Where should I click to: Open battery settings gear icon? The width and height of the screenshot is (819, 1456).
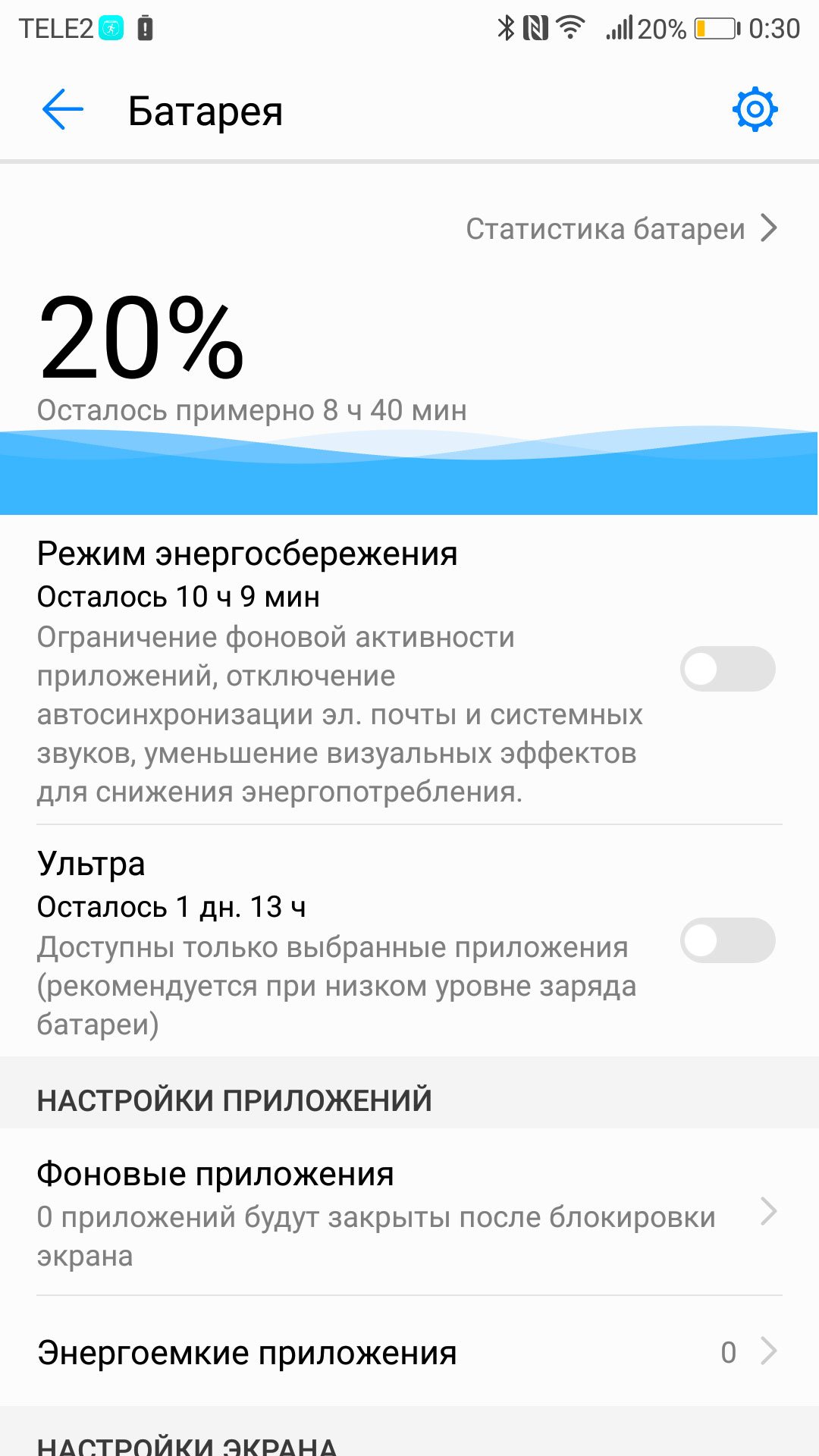(x=755, y=111)
